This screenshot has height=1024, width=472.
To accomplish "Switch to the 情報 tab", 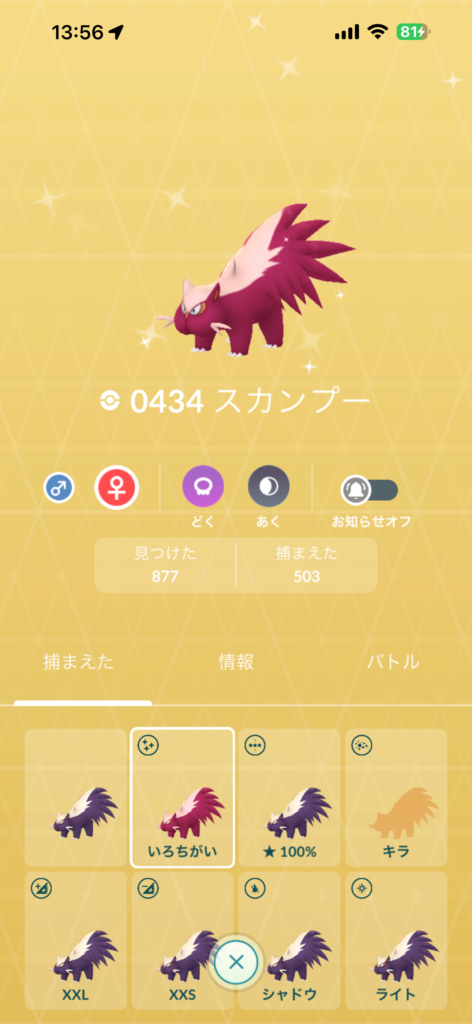I will (236, 662).
